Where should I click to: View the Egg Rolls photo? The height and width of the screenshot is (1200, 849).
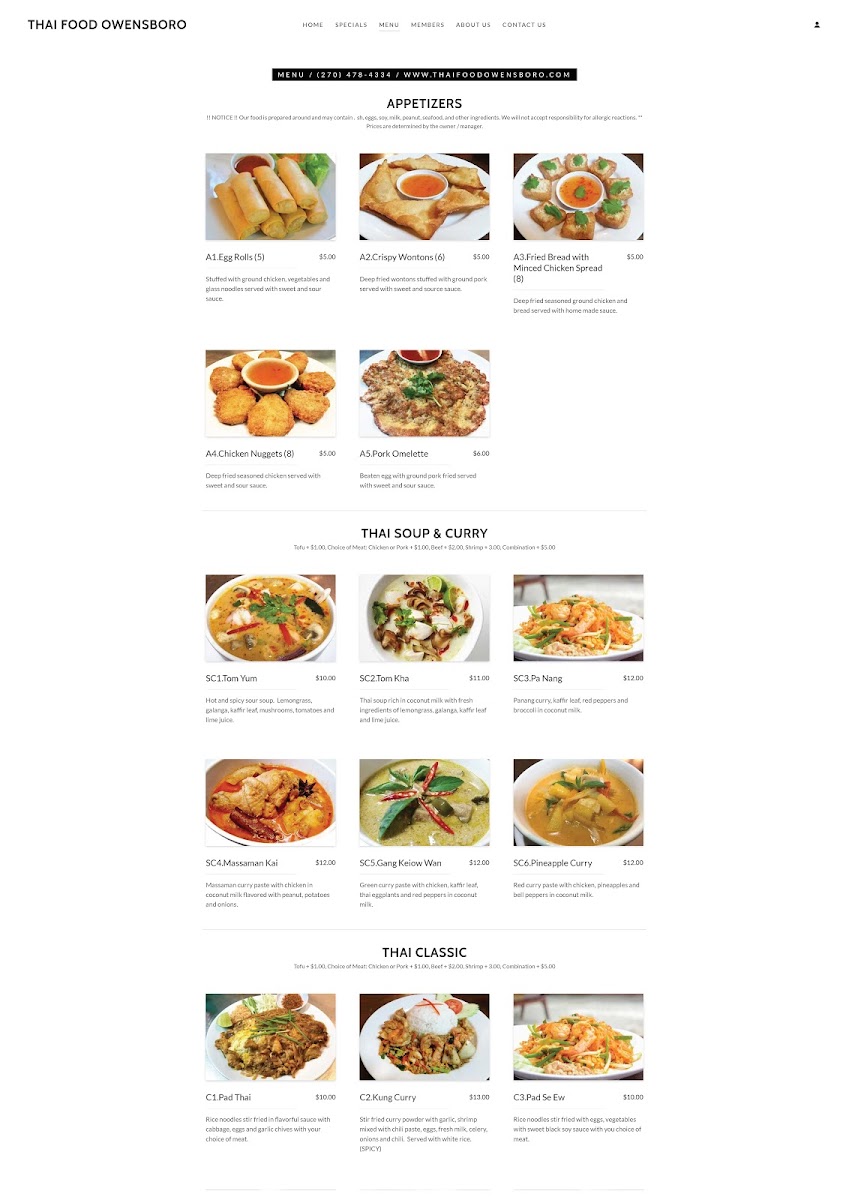click(x=270, y=197)
